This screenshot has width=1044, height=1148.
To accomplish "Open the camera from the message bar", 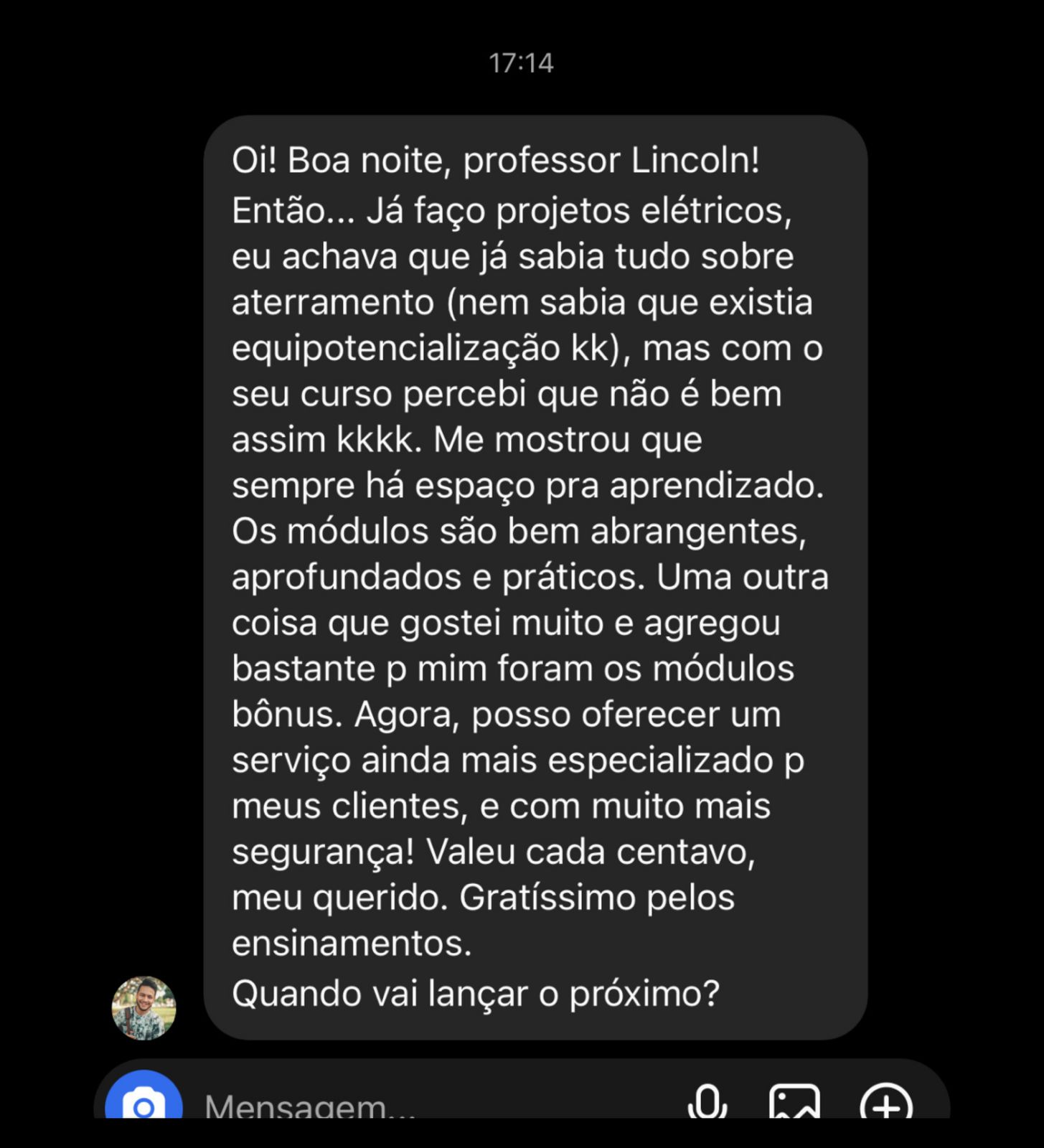I will 144,1104.
